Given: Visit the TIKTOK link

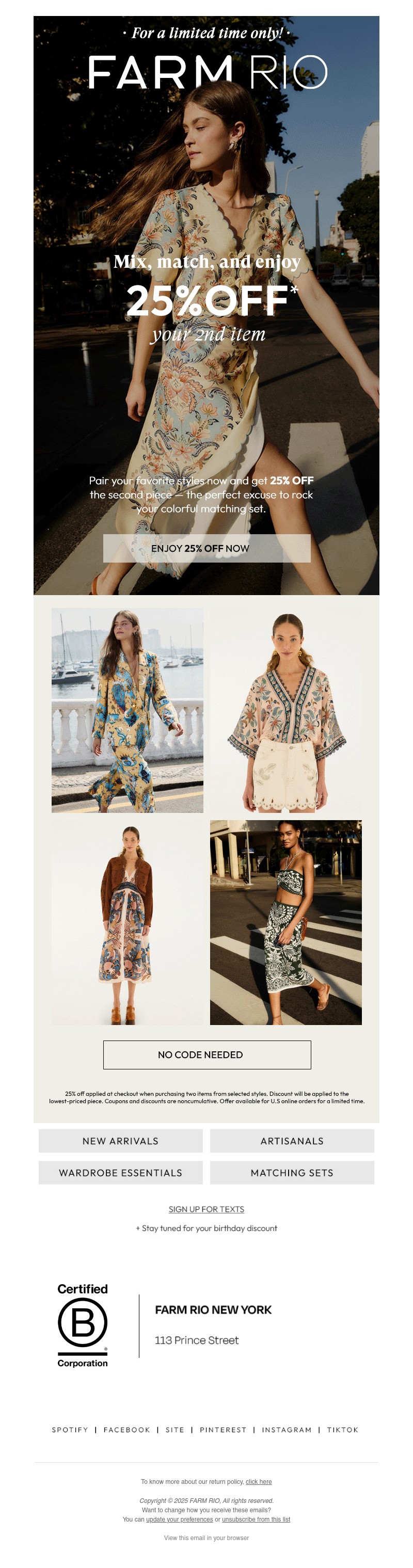Looking at the screenshot, I should 342,1430.
